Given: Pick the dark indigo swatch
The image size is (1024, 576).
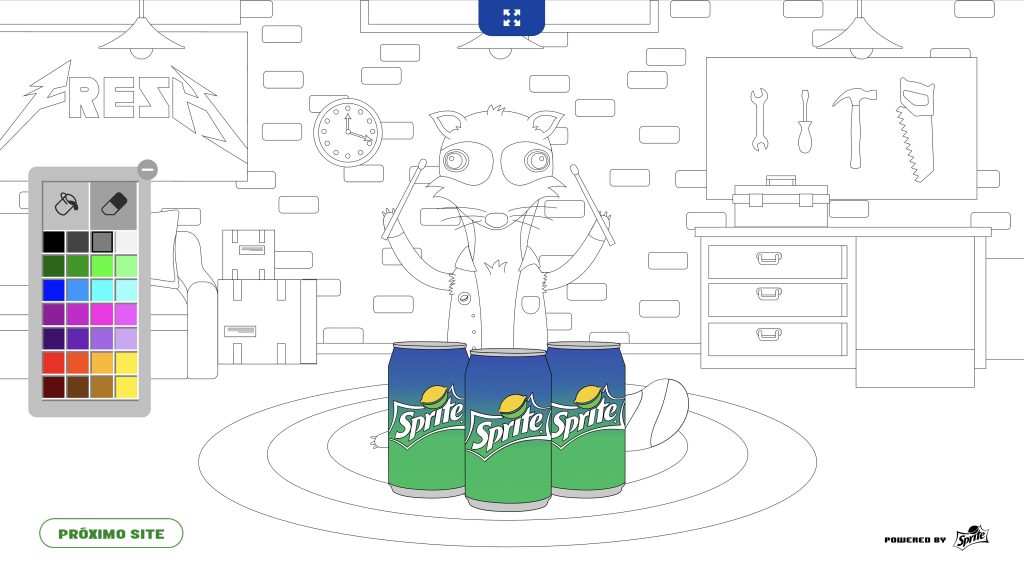Looking at the screenshot, I should pyautogui.click(x=53, y=338).
